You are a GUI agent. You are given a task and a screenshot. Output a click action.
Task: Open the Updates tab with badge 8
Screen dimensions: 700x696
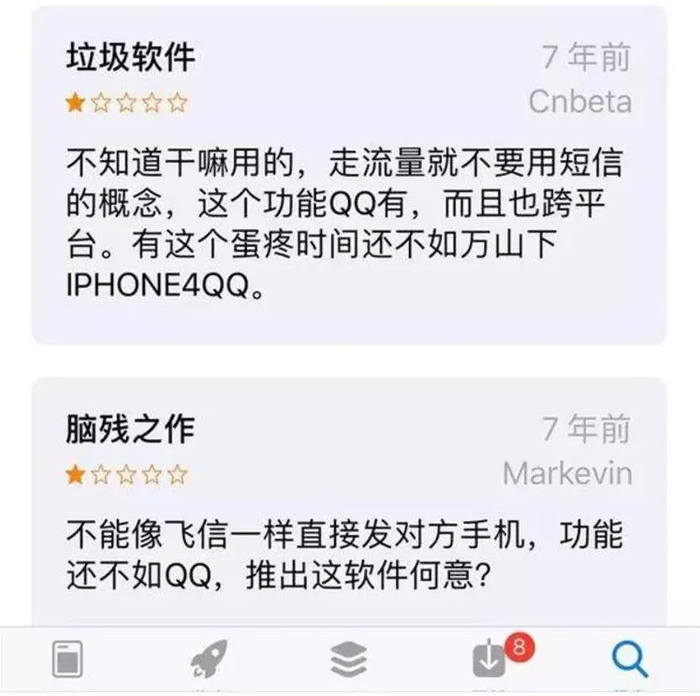[491, 660]
